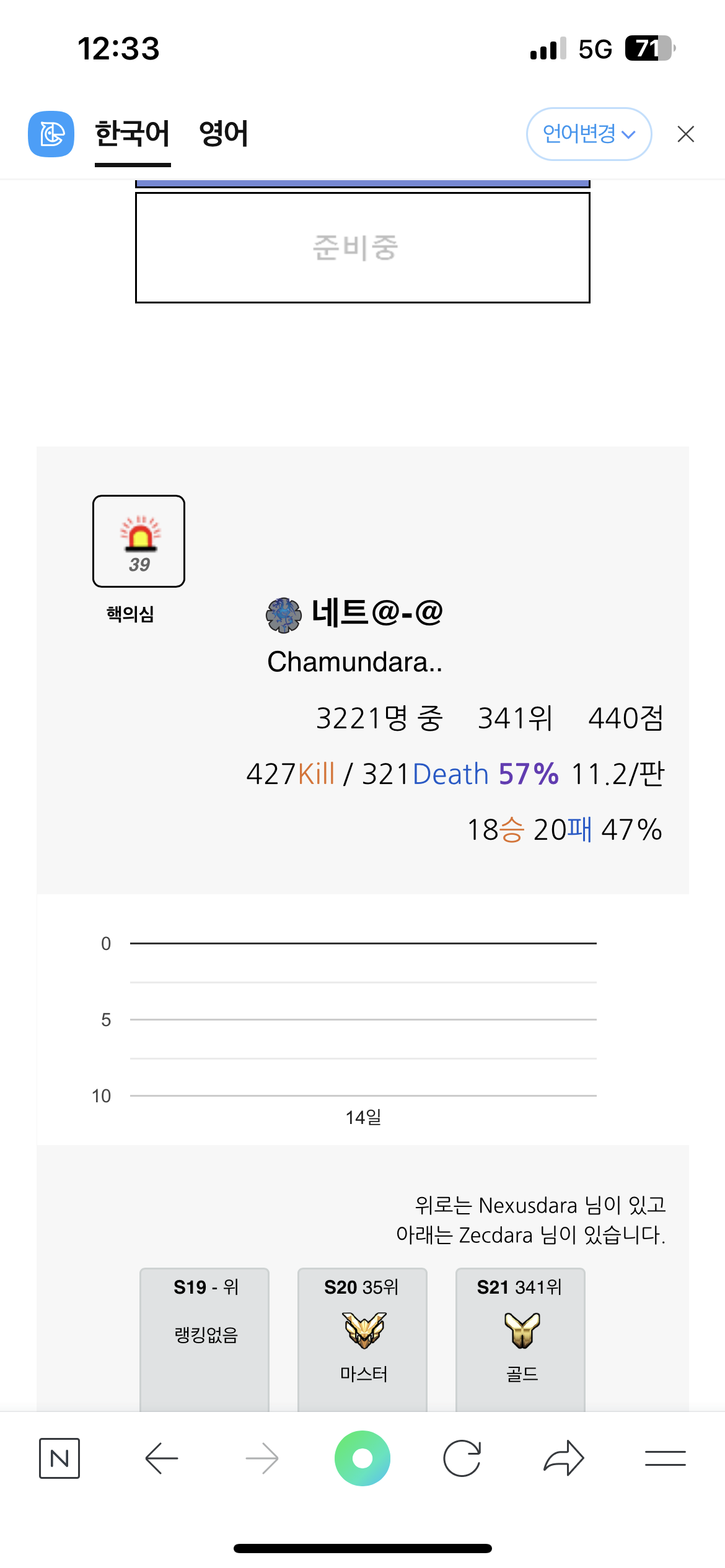This screenshot has height=1568, width=725.
Task: Go back to the previous page
Action: (x=161, y=1458)
